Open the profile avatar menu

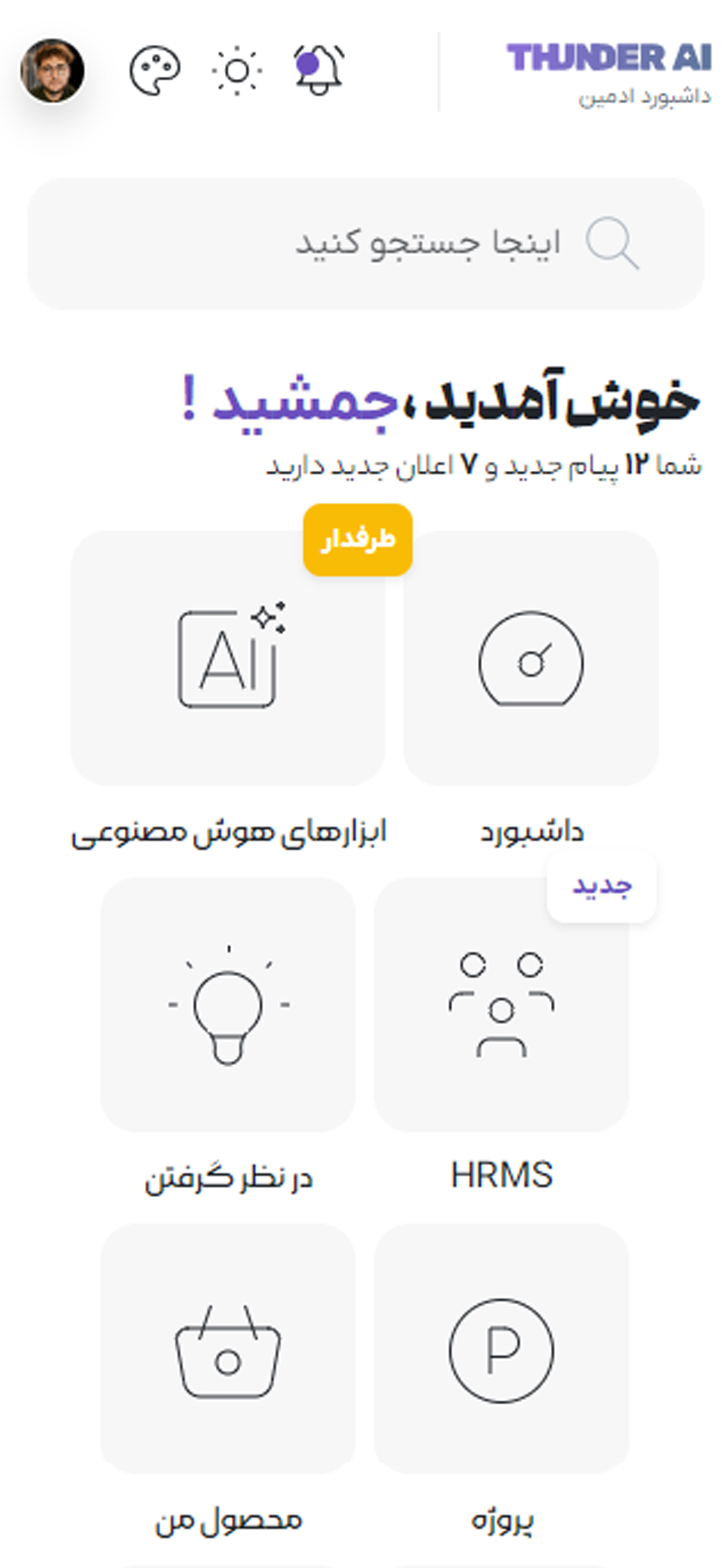53,71
